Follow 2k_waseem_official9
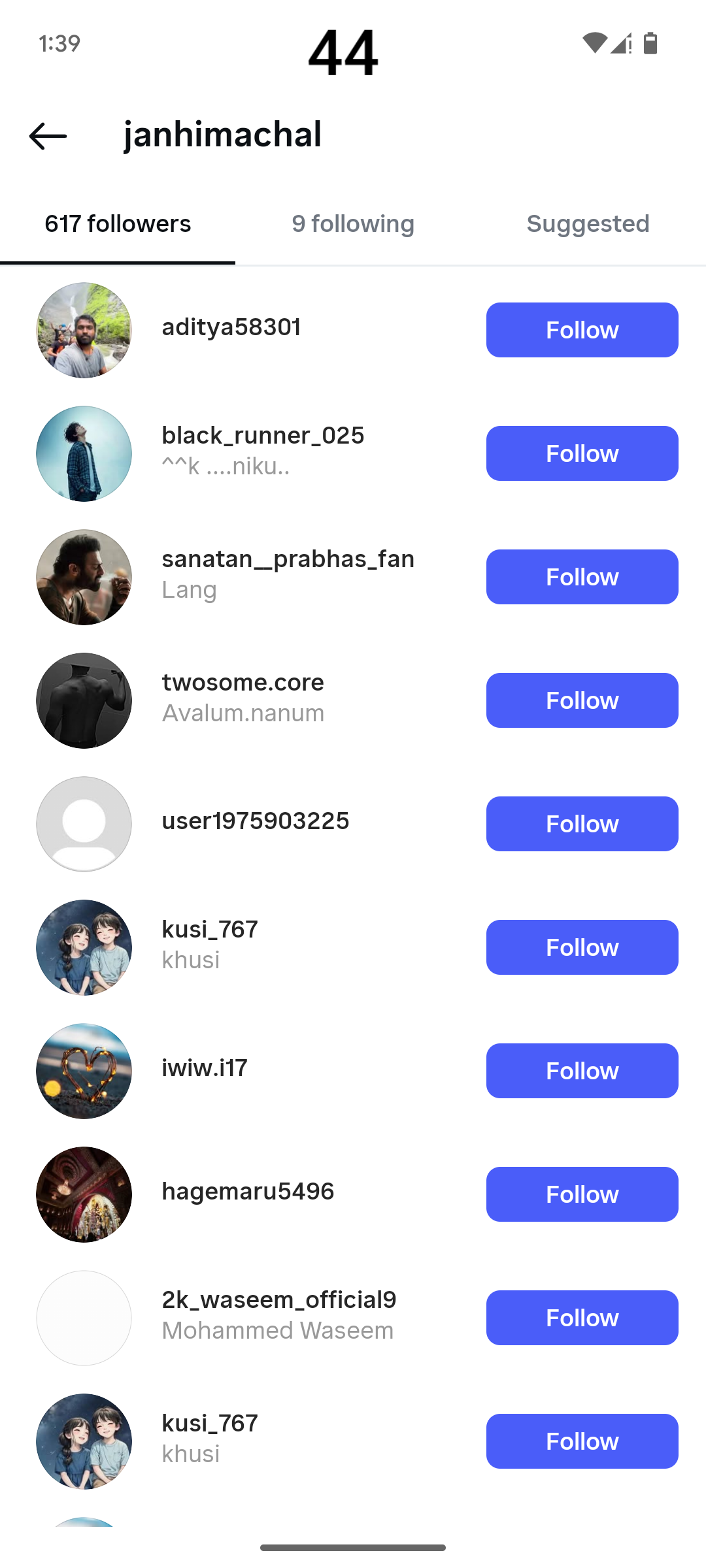706x1568 pixels. [582, 1318]
